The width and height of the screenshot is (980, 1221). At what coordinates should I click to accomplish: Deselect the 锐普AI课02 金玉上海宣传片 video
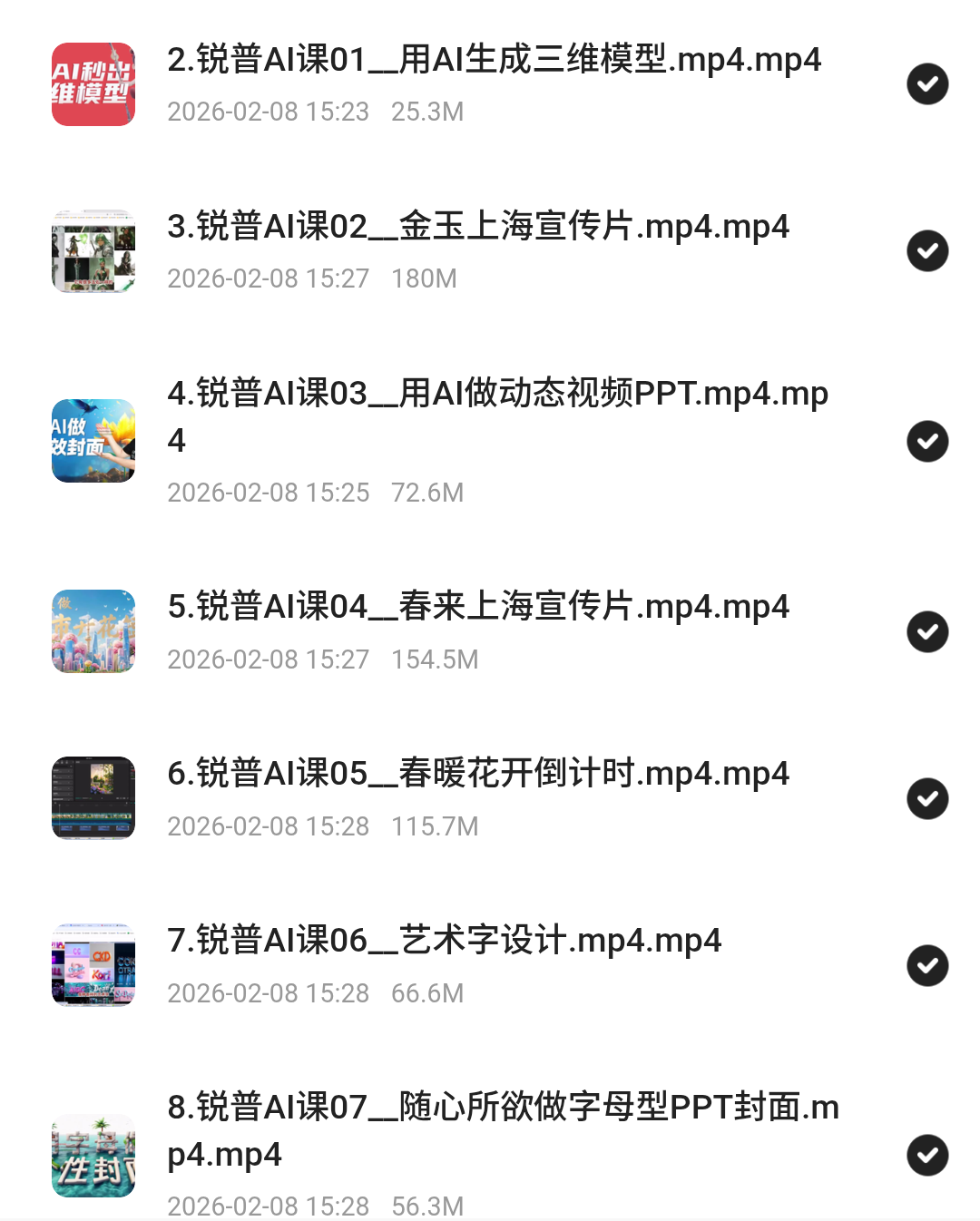click(927, 251)
